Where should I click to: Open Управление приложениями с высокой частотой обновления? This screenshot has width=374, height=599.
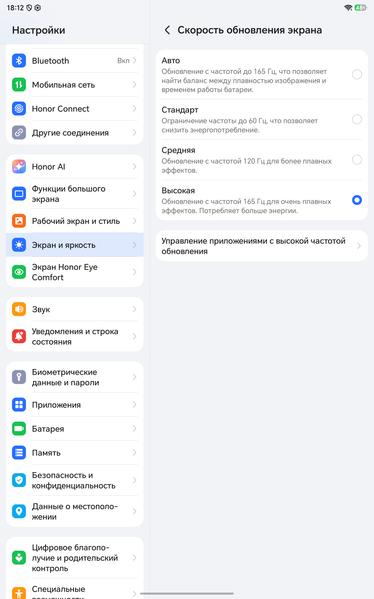(x=262, y=246)
